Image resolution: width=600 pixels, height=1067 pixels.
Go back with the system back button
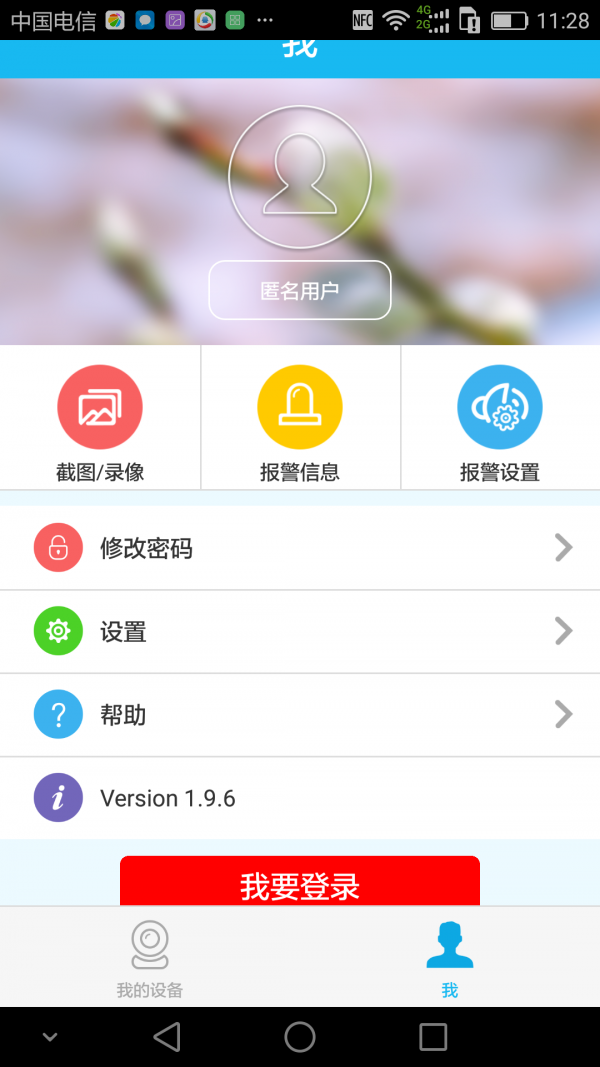pos(167,1037)
